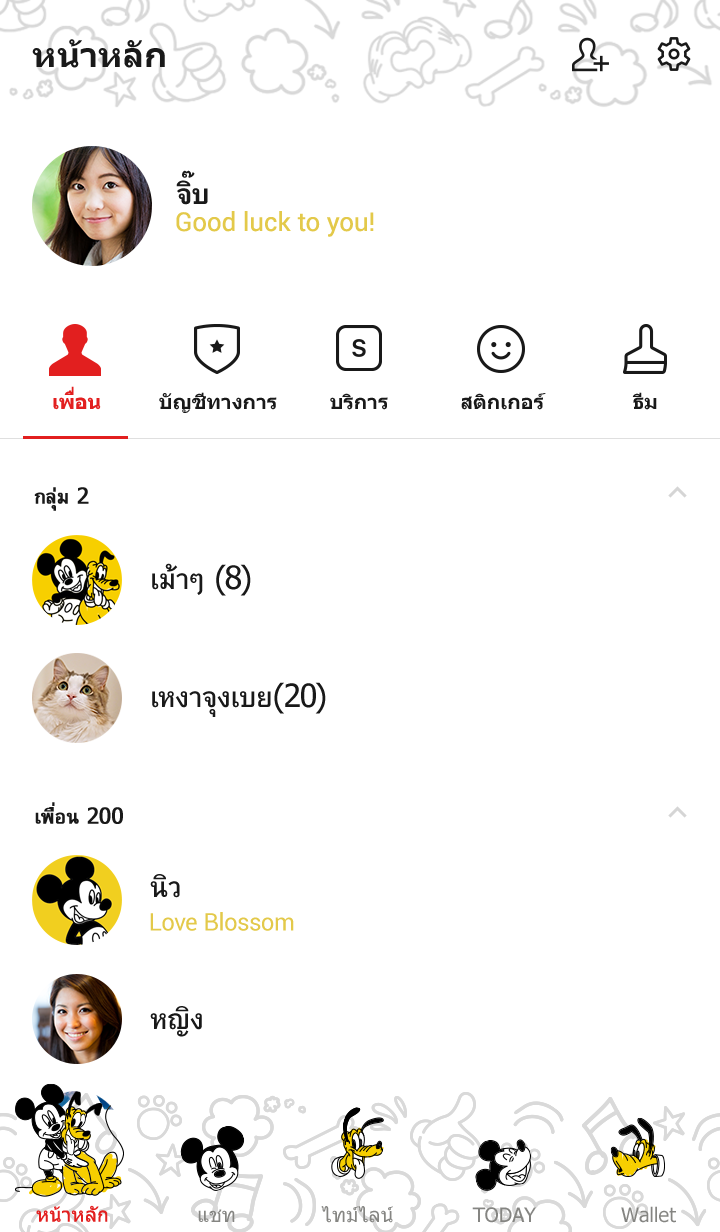Switch to the สติกเกอร์ tab
This screenshot has width=720, height=1232.
coord(501,370)
